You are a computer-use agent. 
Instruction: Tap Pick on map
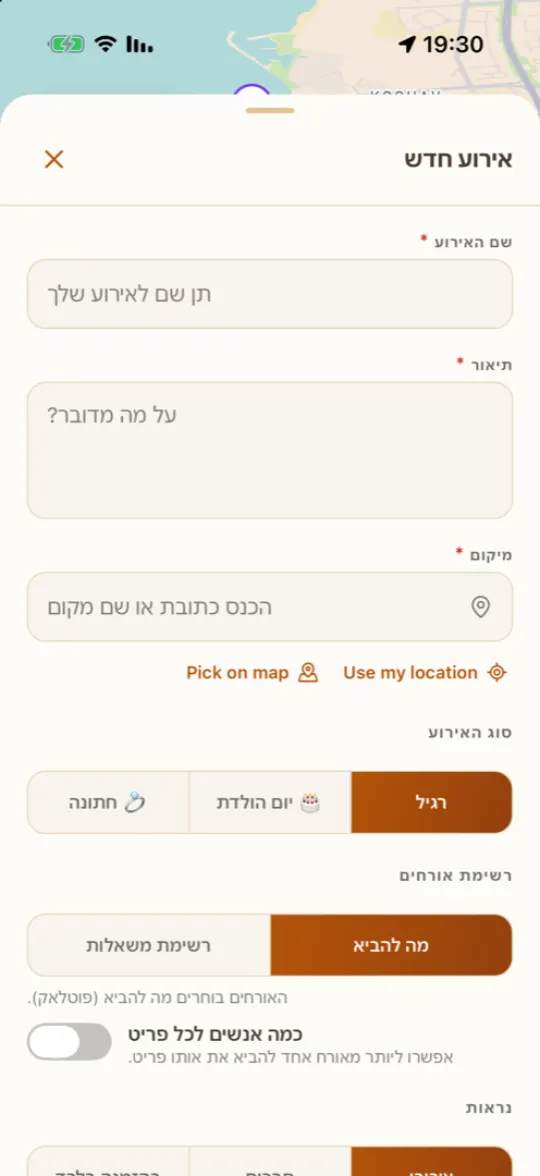(x=252, y=673)
